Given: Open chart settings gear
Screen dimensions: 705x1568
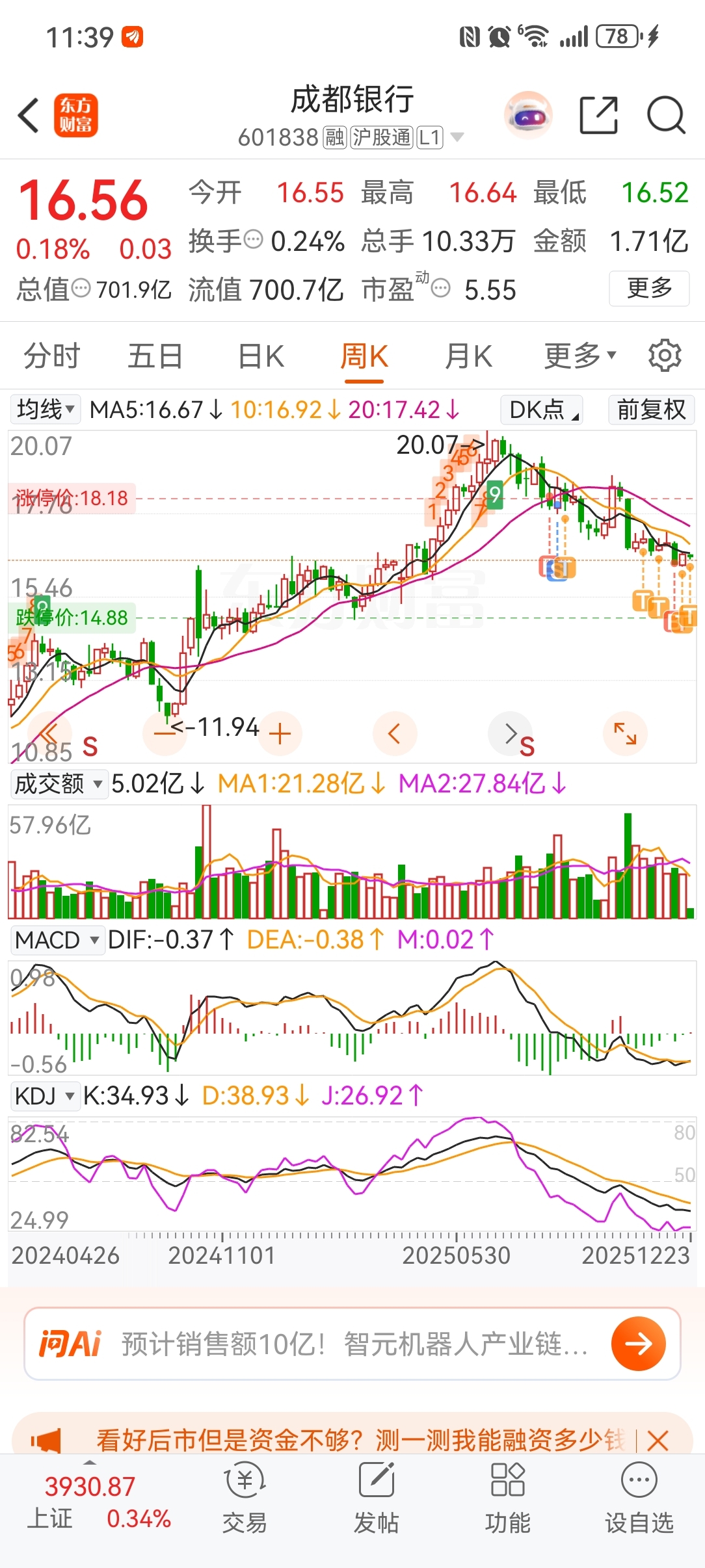Looking at the screenshot, I should (x=665, y=356).
